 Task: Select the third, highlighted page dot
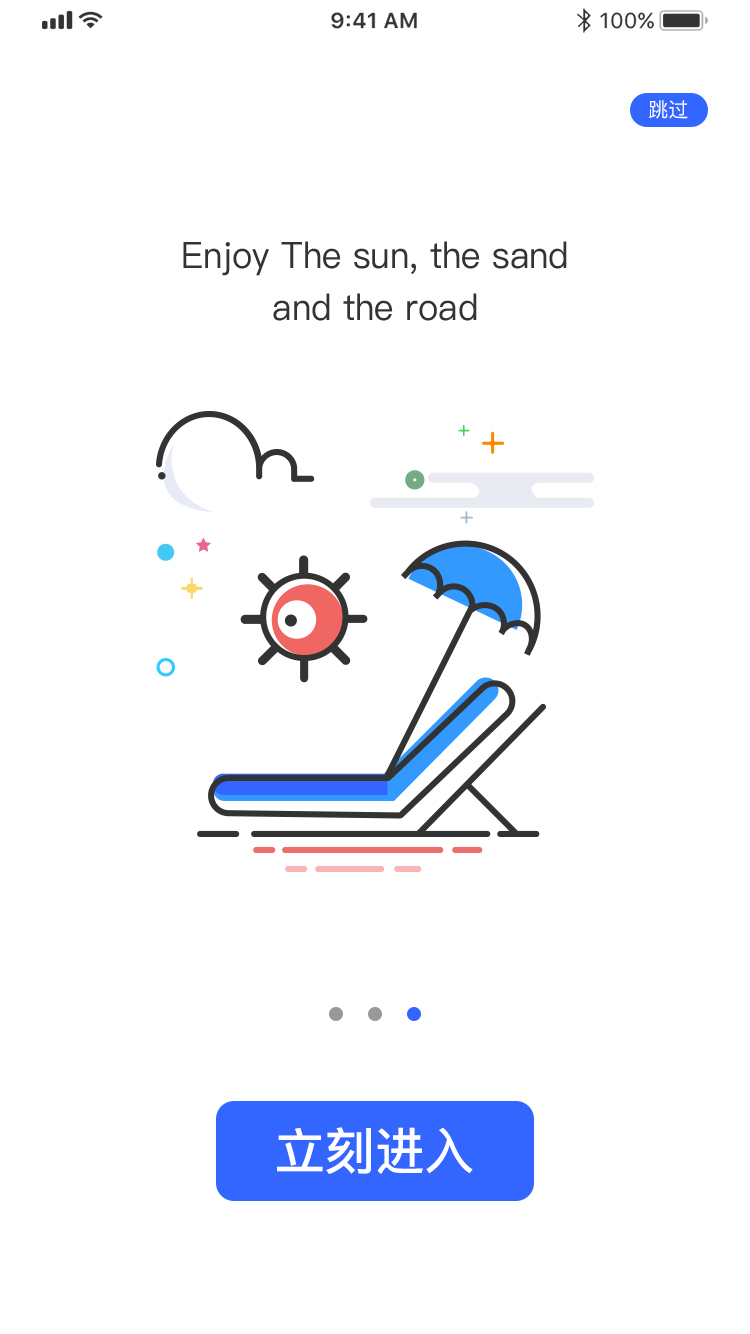(x=414, y=1014)
